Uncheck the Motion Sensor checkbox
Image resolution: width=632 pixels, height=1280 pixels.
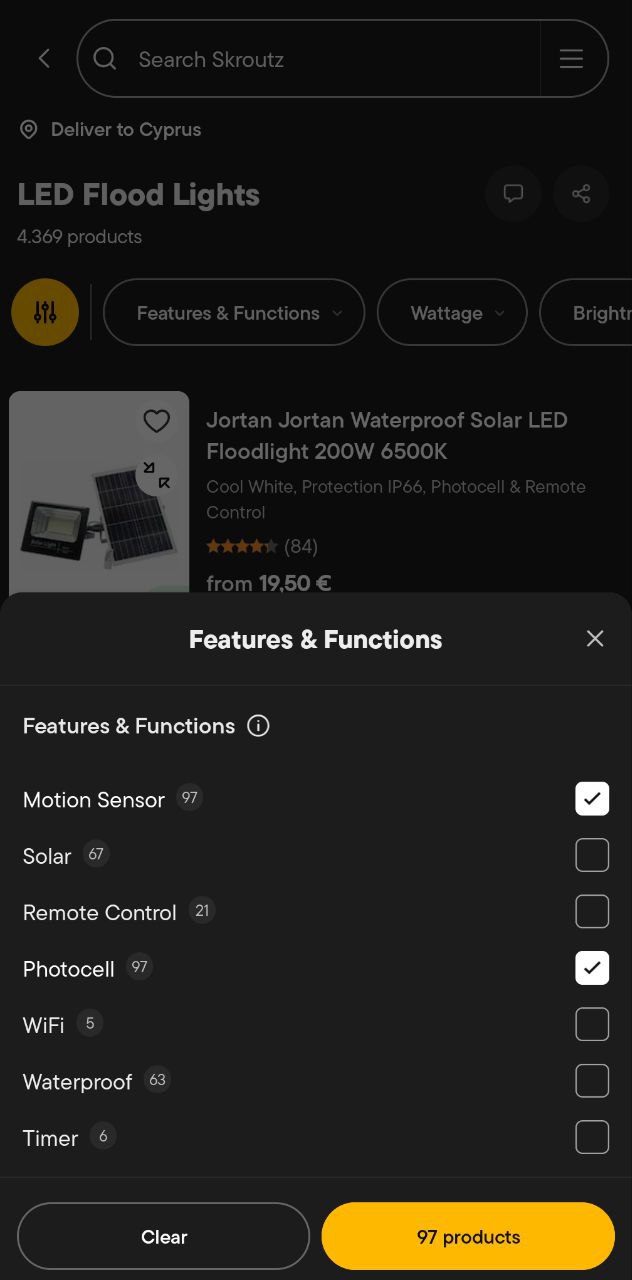[x=592, y=799]
